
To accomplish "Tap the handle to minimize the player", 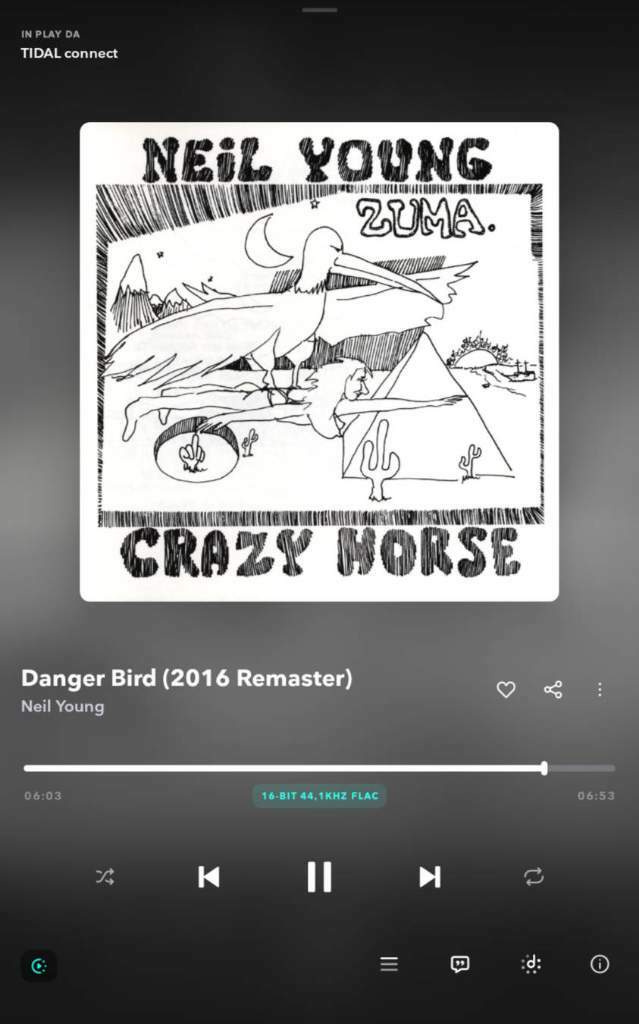I will click(x=319, y=10).
